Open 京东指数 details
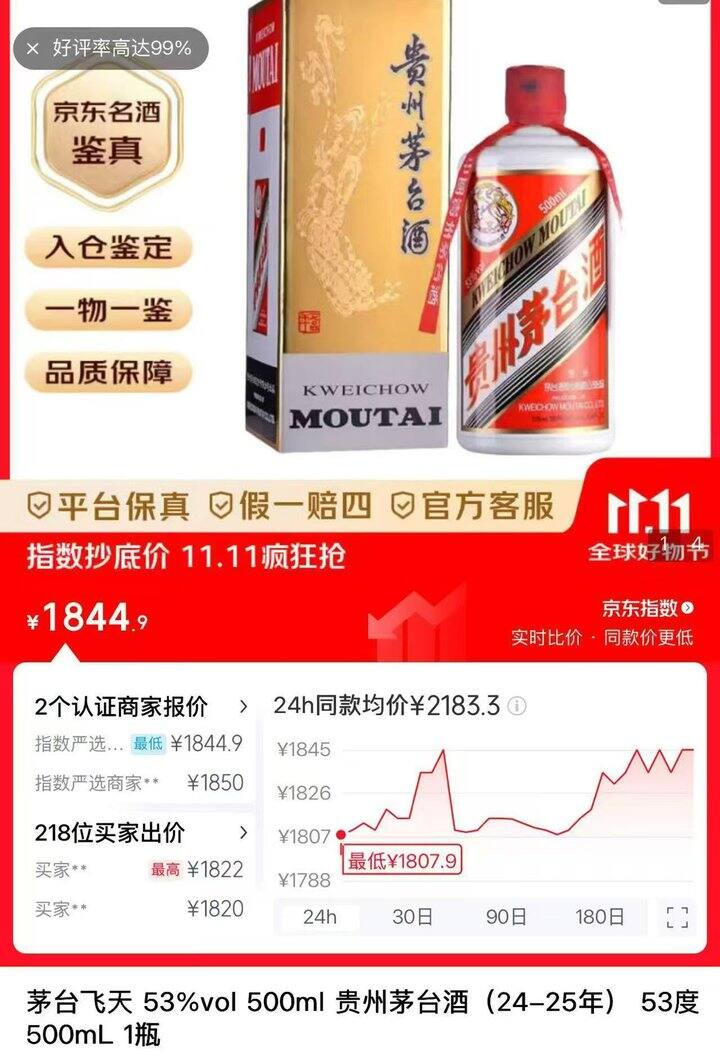 (x=647, y=607)
